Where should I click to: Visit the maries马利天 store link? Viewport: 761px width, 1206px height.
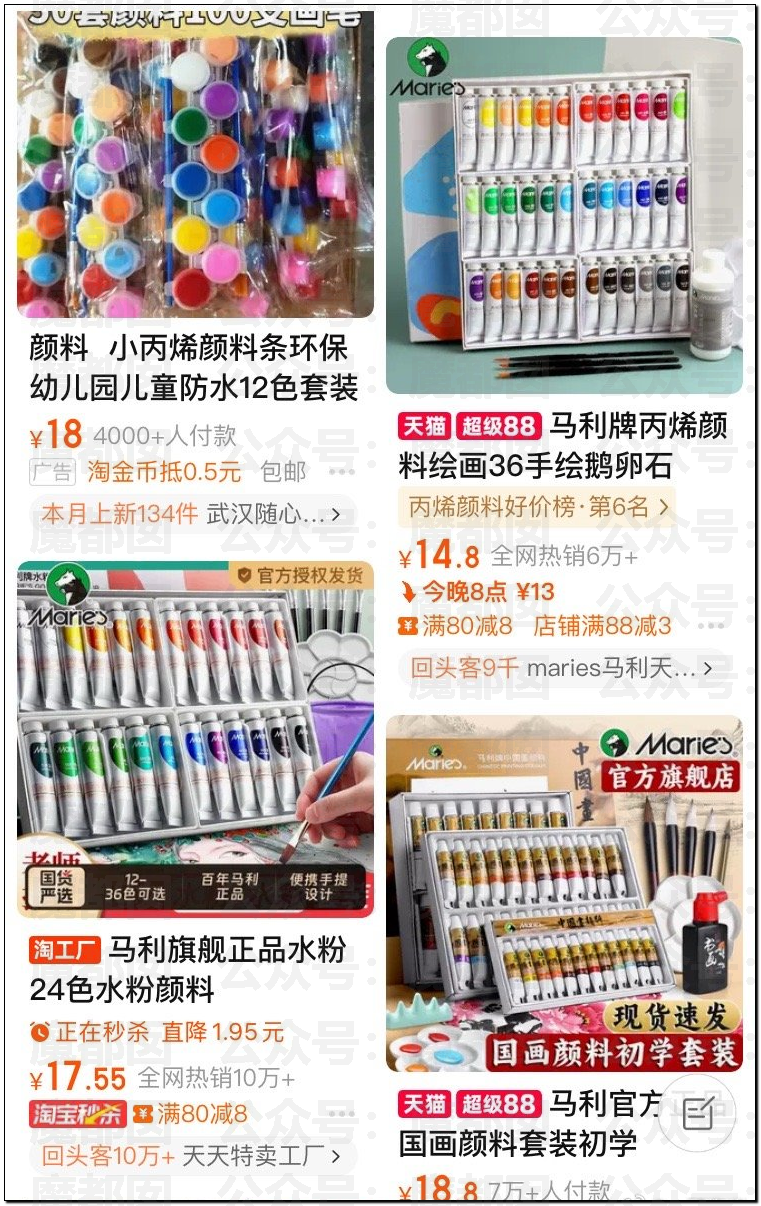(x=564, y=667)
